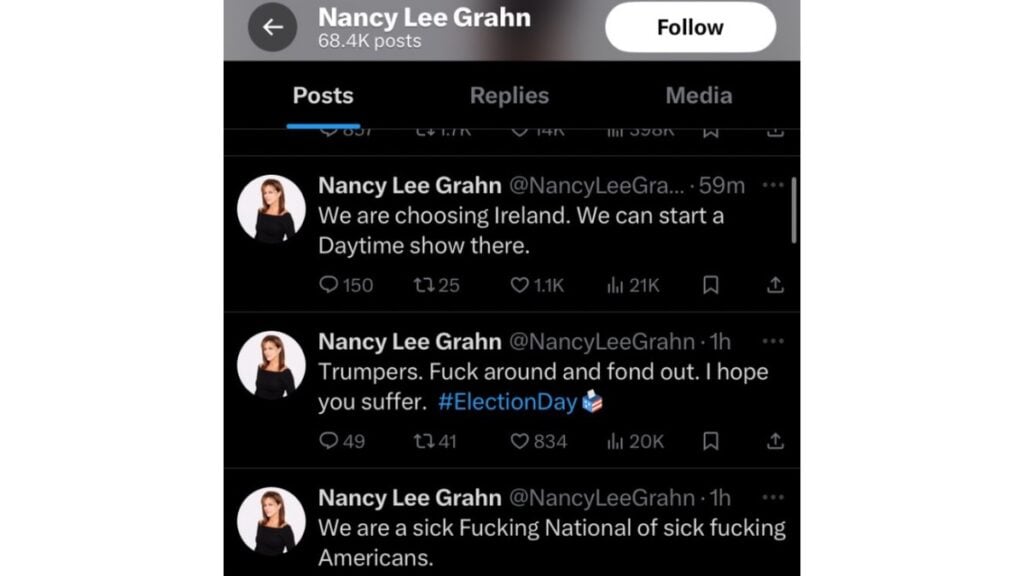
Task: Follow Nancy Lee Grahn
Action: tap(690, 28)
